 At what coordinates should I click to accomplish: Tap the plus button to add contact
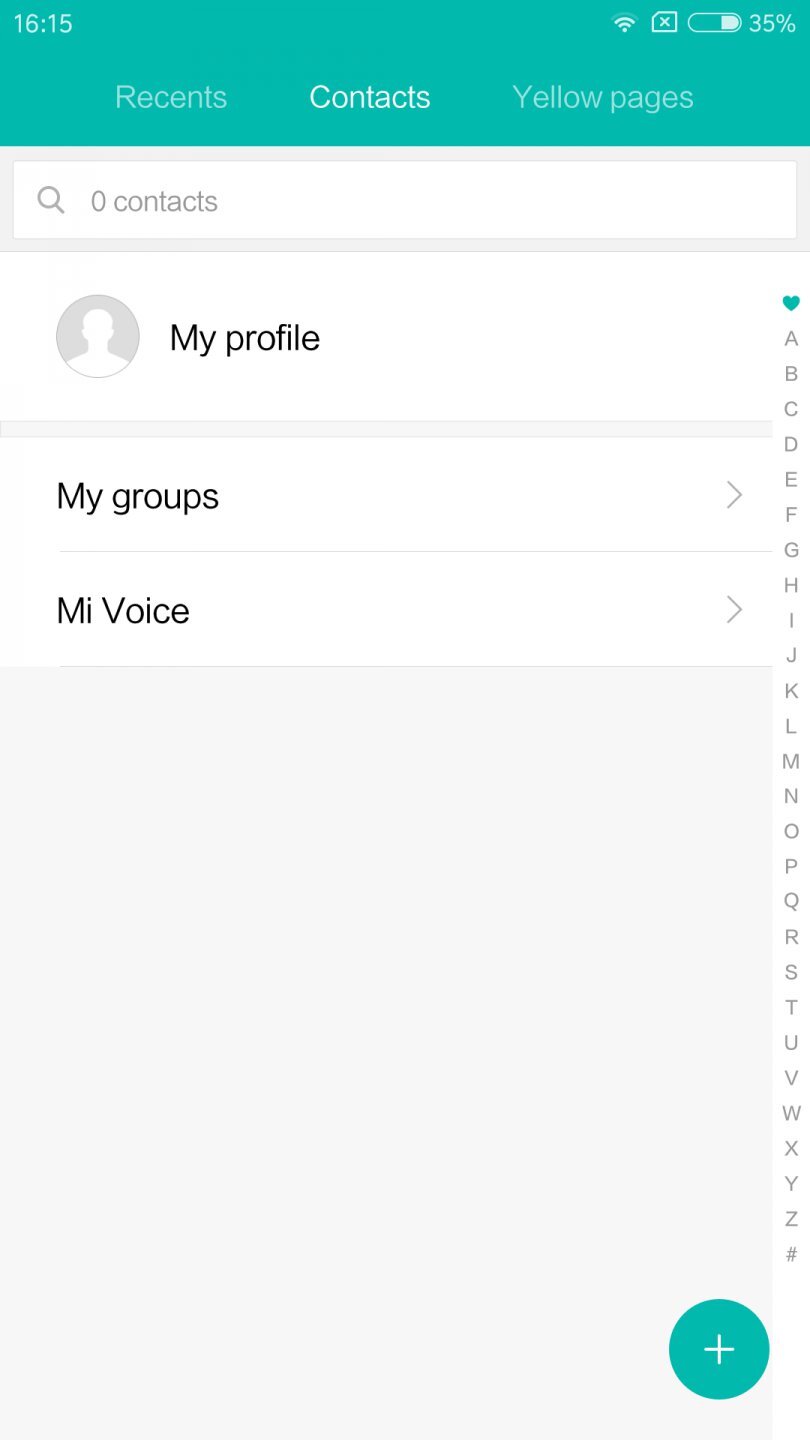[718, 1348]
